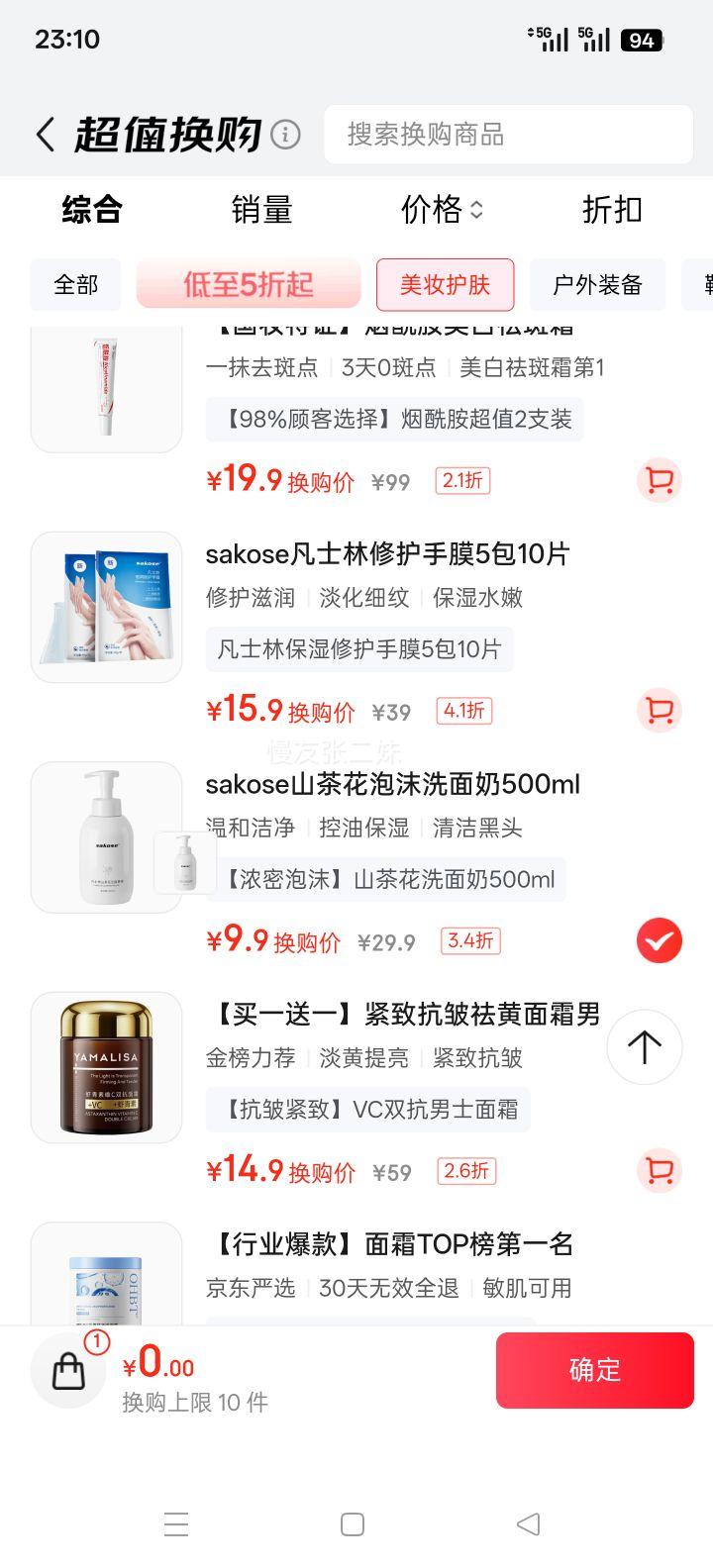713x1568 pixels.
Task: Deselect the checked 山茶花洗面奶 item
Action: click(x=659, y=940)
